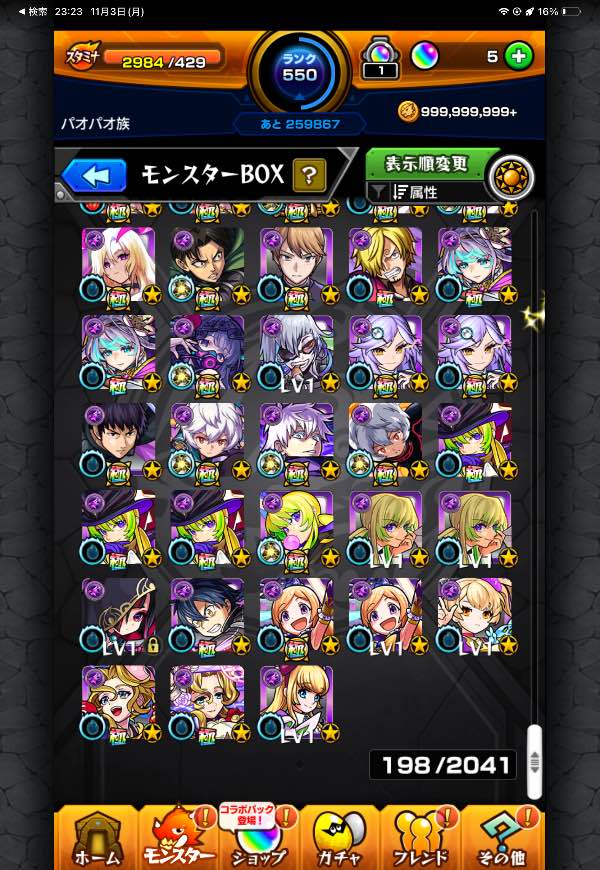Select the last monster with the red bow
This screenshot has height=870, width=600.
(x=297, y=704)
